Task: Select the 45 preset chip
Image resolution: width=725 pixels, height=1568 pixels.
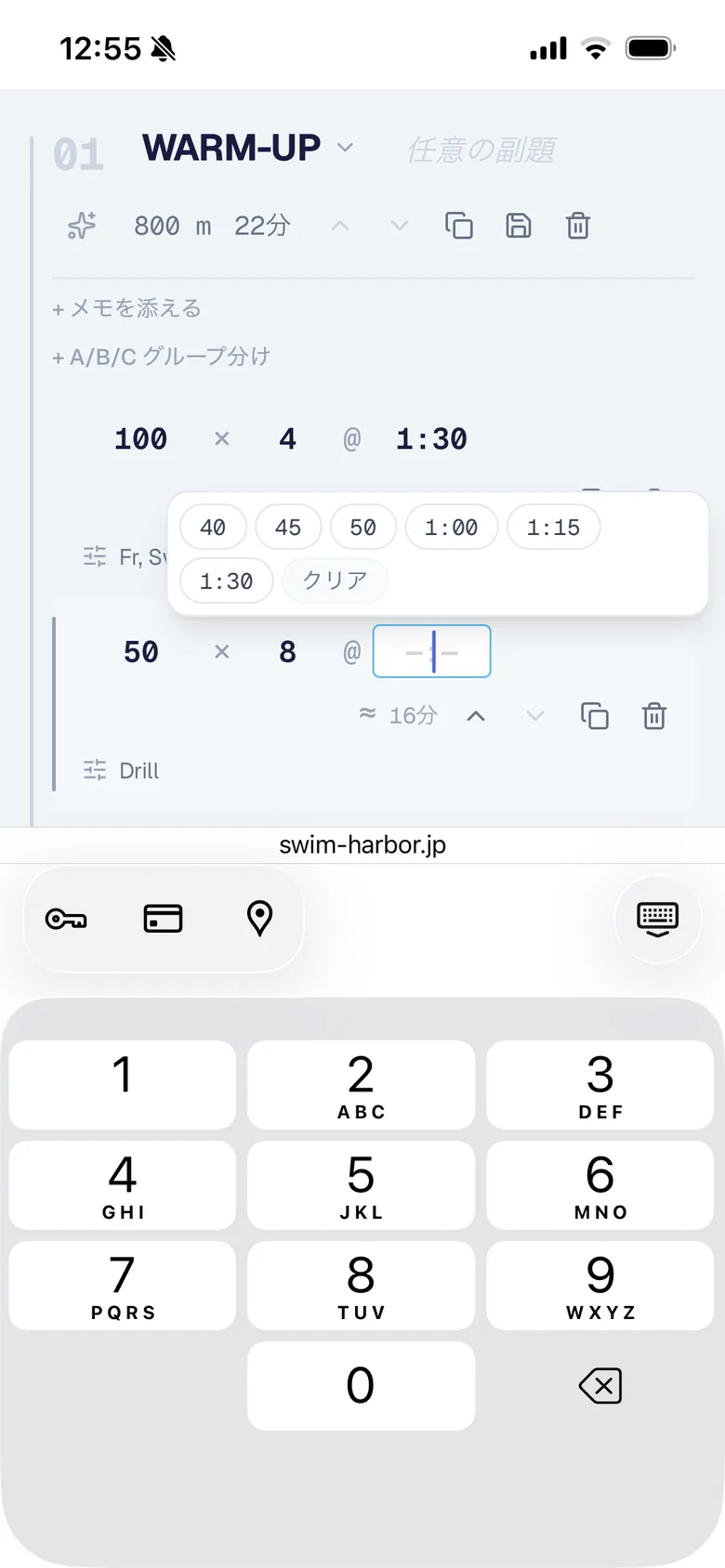Action: click(288, 528)
